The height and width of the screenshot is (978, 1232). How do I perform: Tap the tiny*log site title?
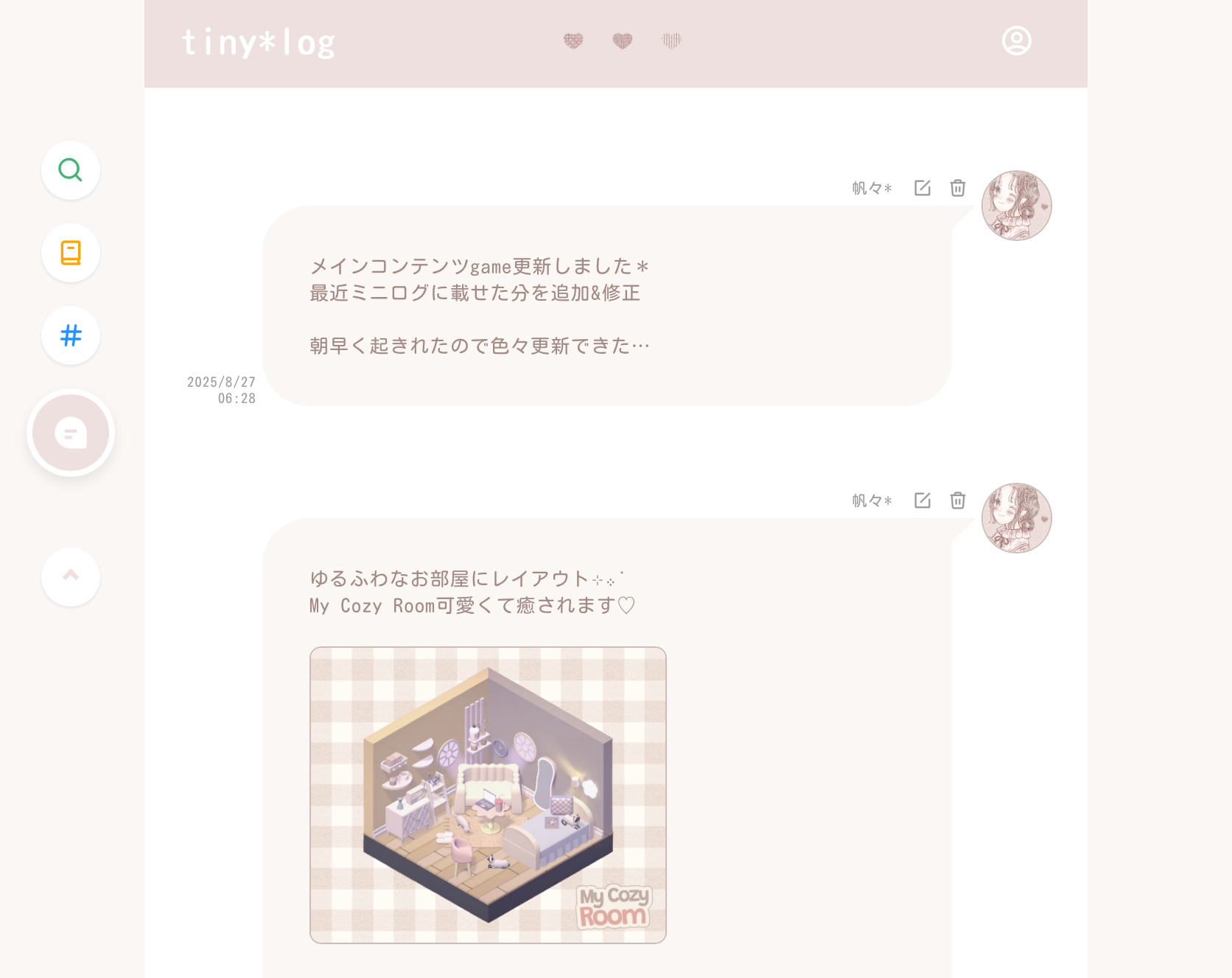pyautogui.click(x=258, y=43)
